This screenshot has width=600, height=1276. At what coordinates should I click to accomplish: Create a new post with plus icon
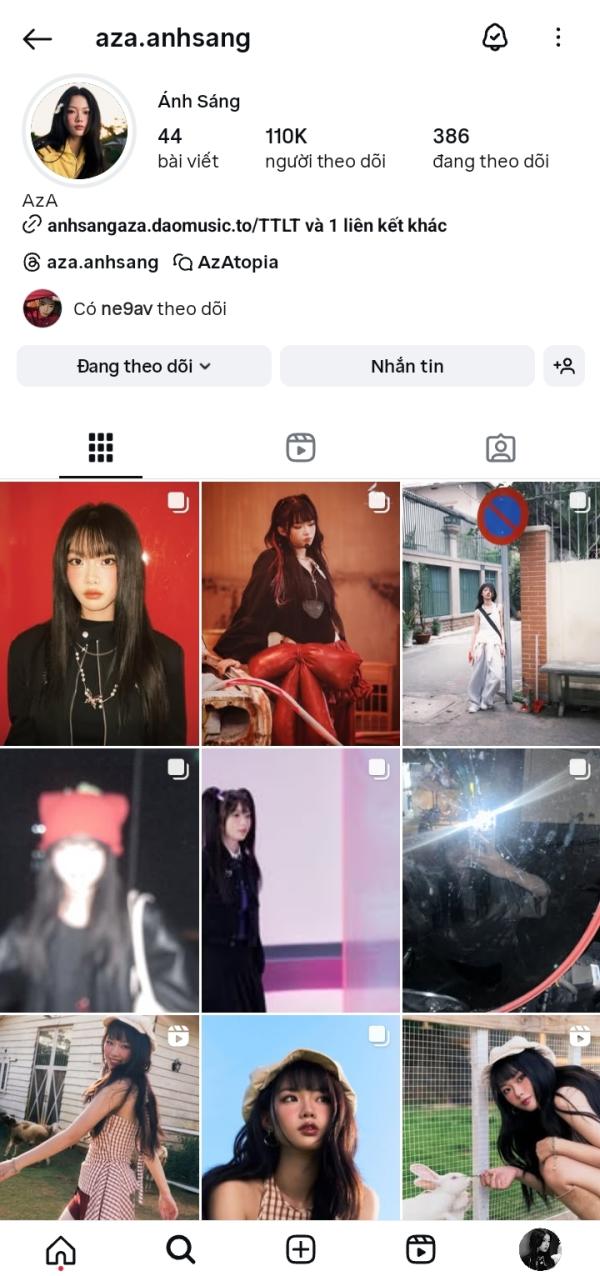click(300, 1249)
